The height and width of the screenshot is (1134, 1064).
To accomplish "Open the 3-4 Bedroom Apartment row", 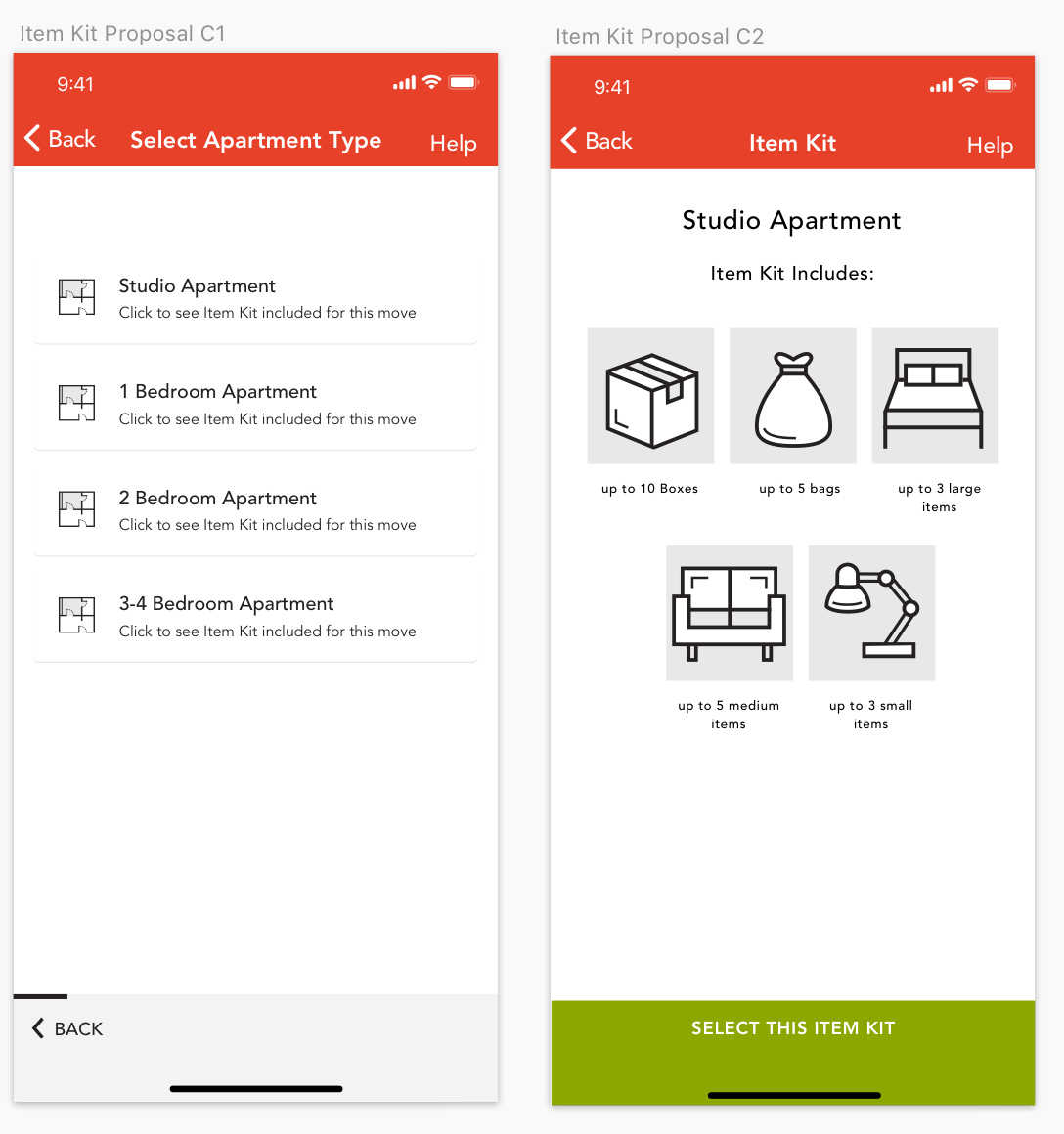I will point(255,617).
